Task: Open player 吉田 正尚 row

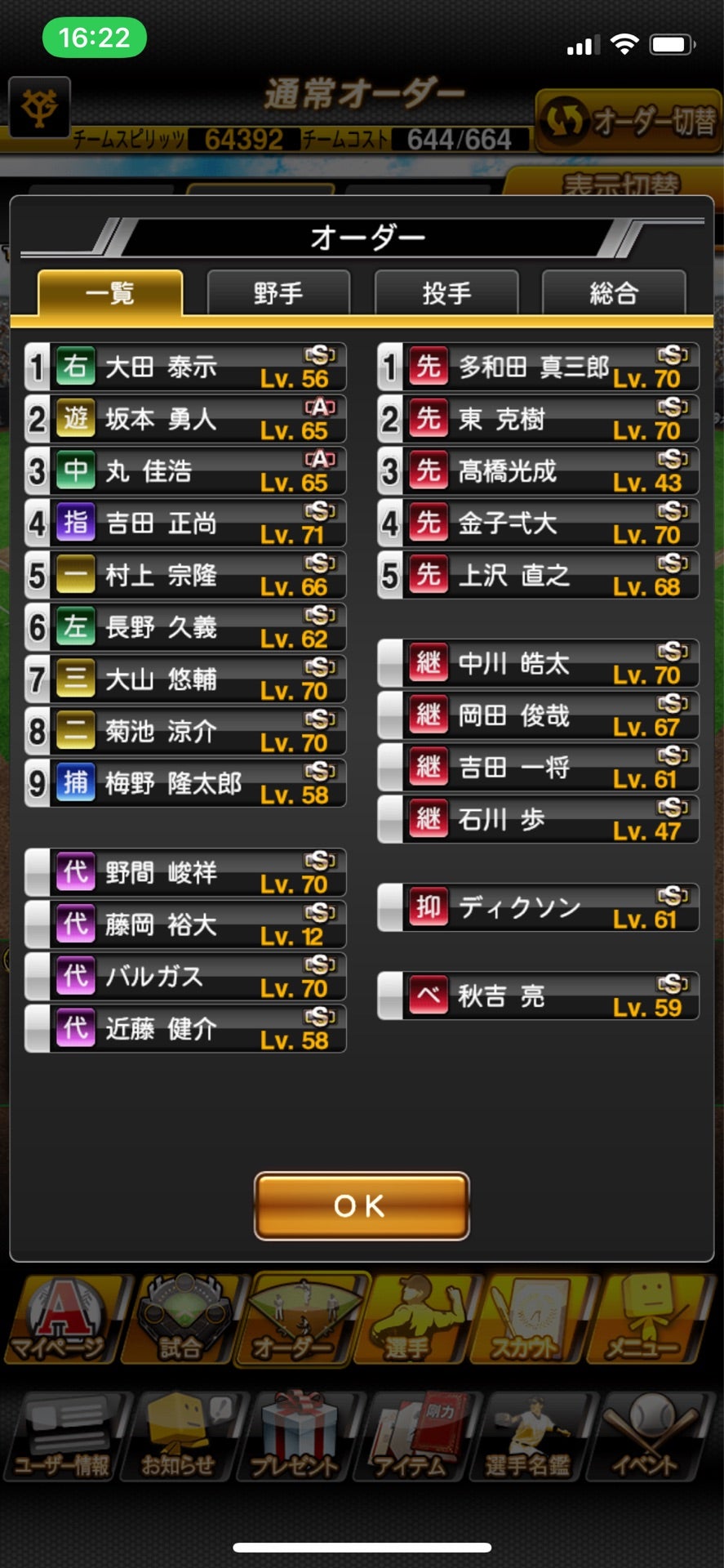Action: pyautogui.click(x=186, y=523)
